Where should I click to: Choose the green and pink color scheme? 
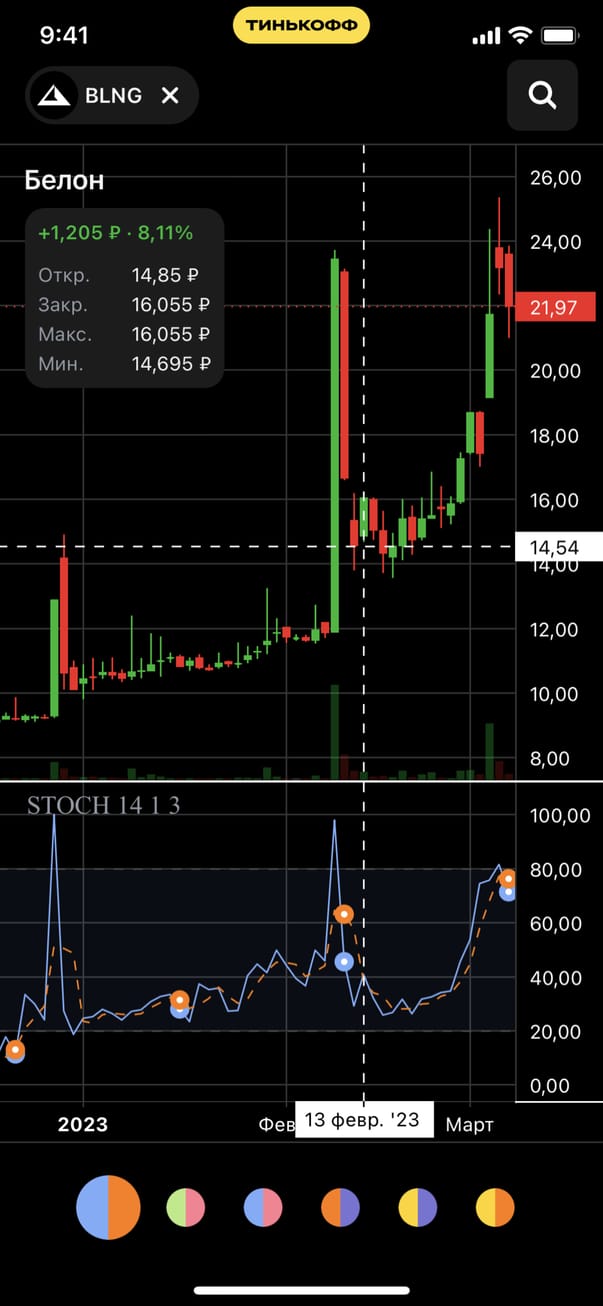click(x=185, y=1207)
